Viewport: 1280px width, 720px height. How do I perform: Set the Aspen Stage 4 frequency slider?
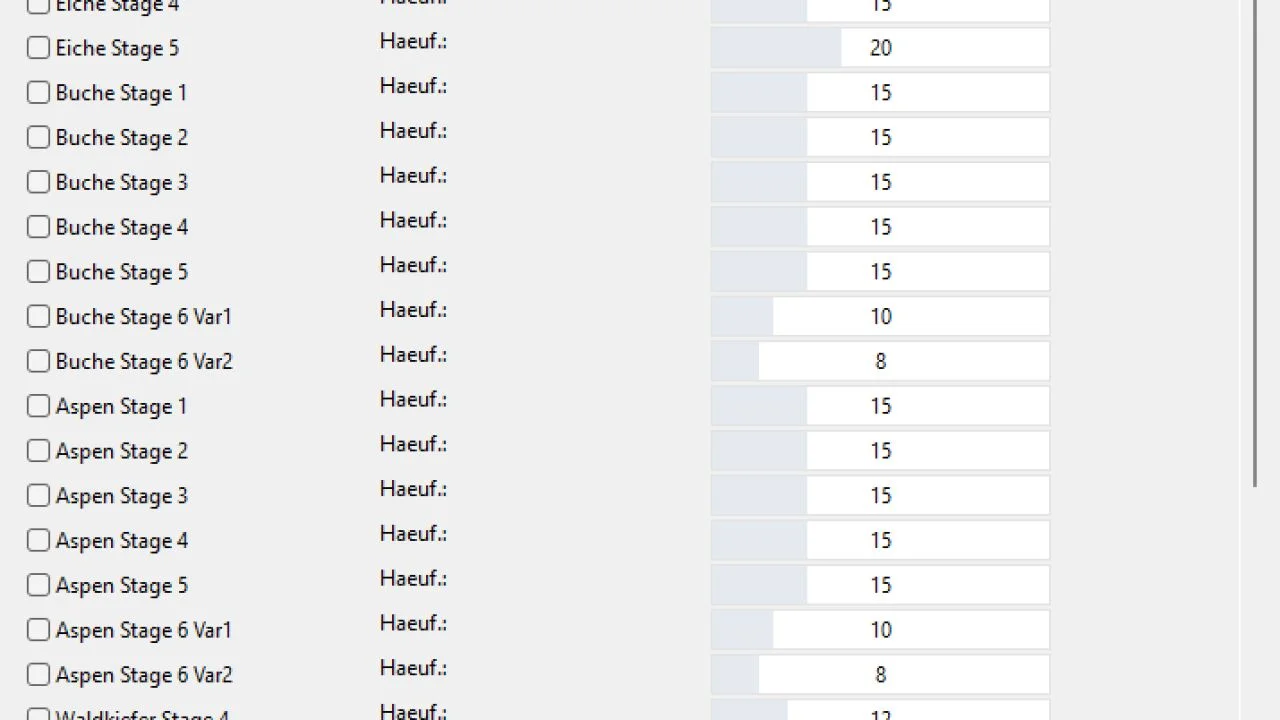pos(880,540)
